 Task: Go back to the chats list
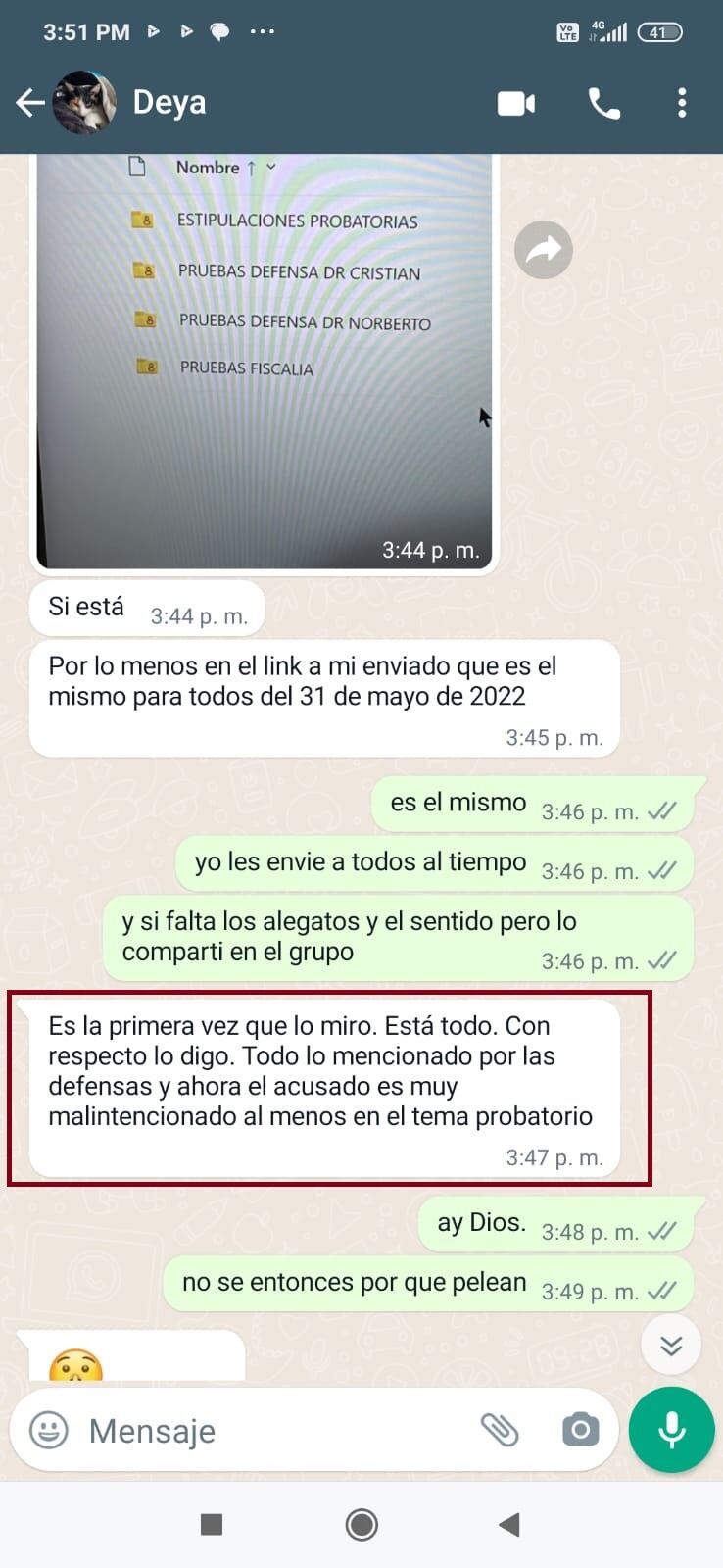[30, 102]
